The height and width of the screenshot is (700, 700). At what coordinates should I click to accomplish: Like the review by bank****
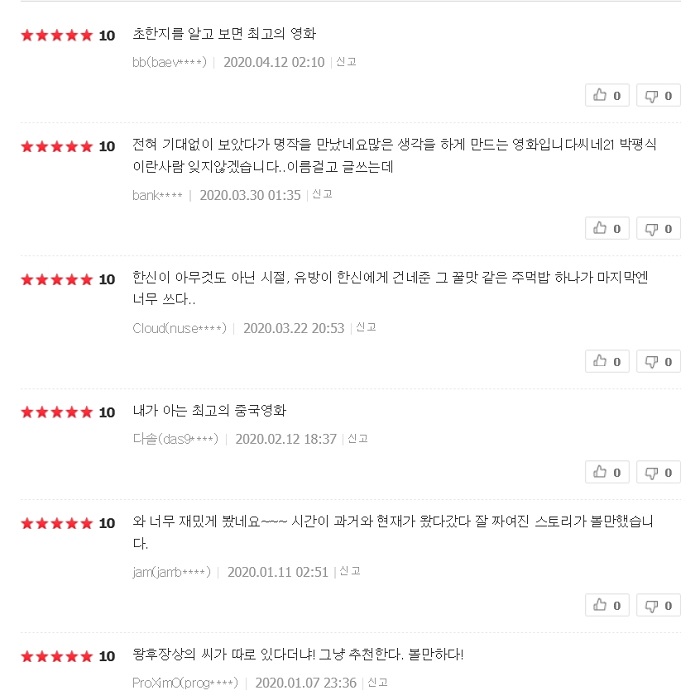pyautogui.click(x=607, y=229)
